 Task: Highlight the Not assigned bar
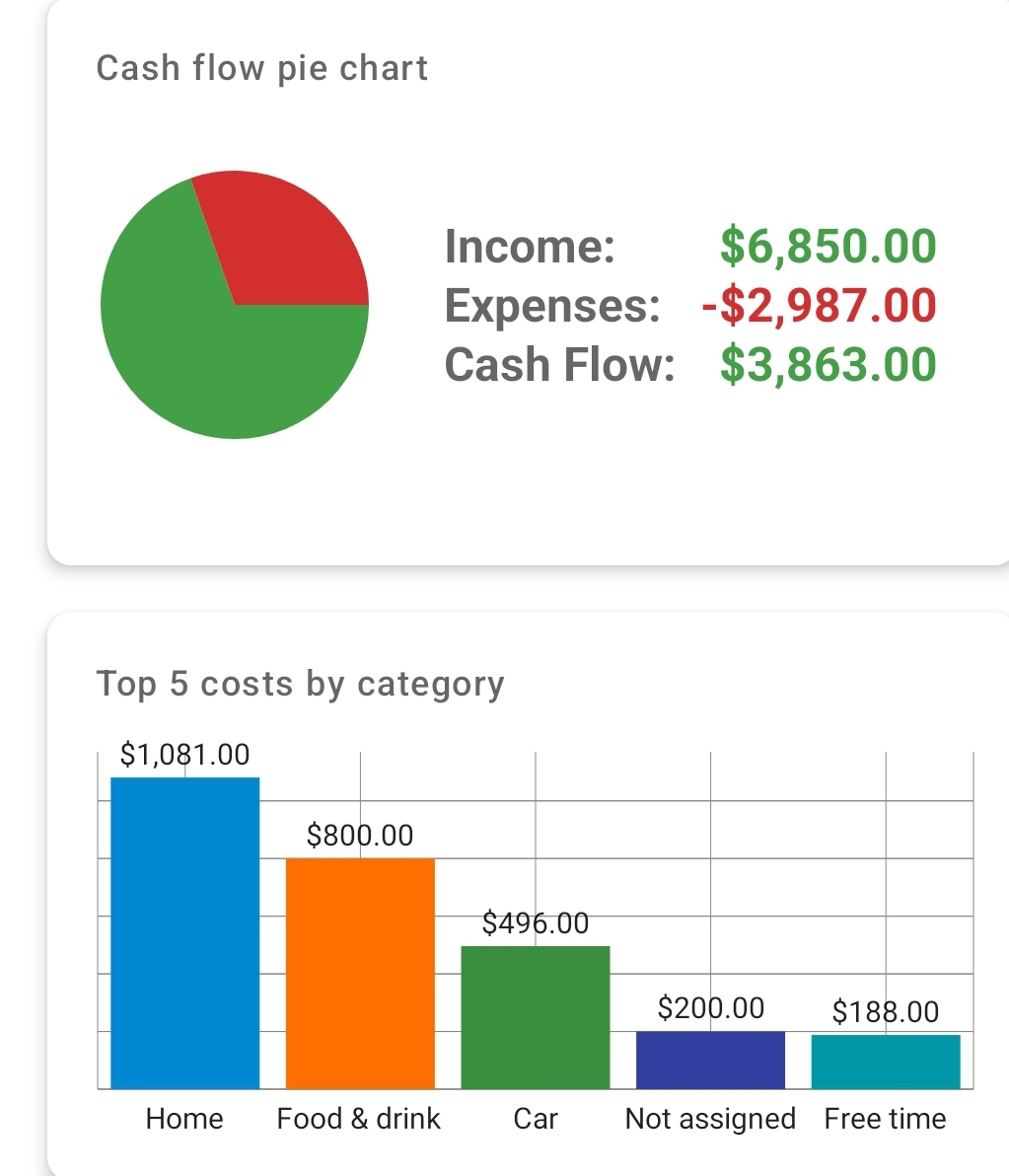(x=711, y=1061)
